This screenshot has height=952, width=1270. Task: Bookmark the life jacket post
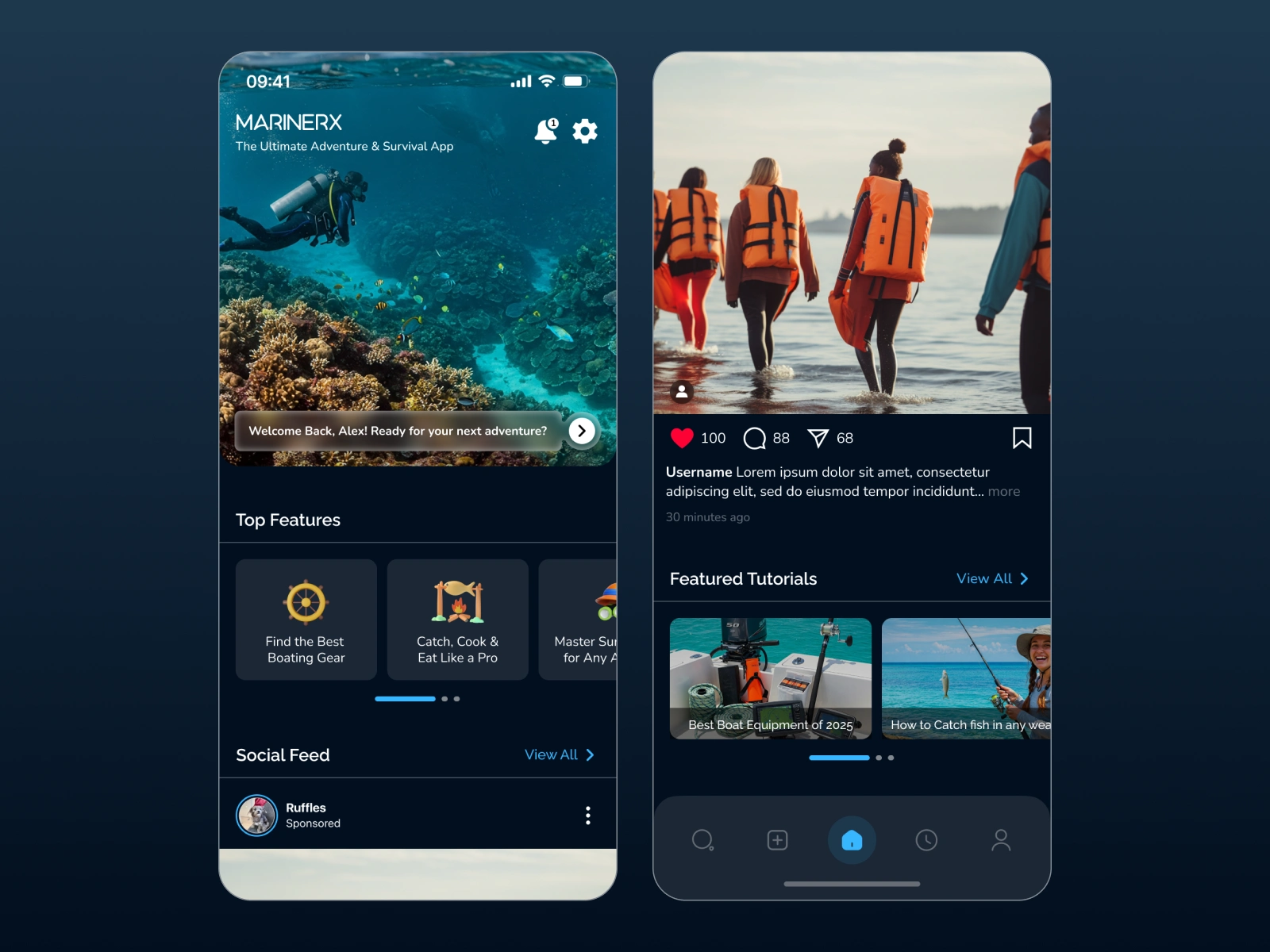click(x=1022, y=438)
